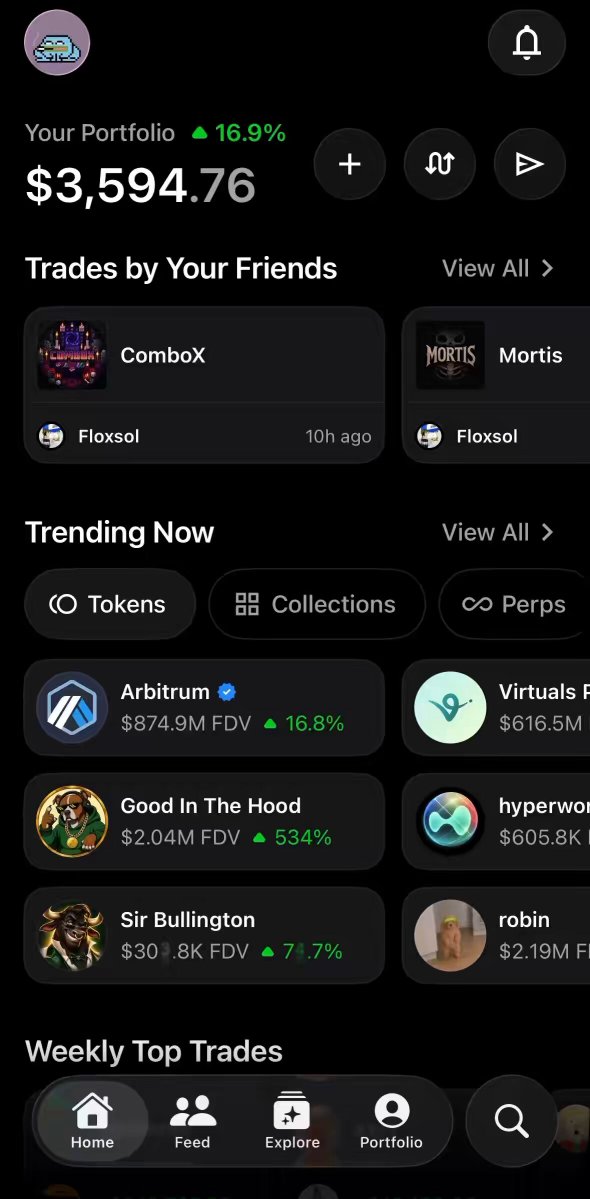Viewport: 590px width, 1199px height.
Task: Open the Portfolio tab
Action: [391, 1122]
